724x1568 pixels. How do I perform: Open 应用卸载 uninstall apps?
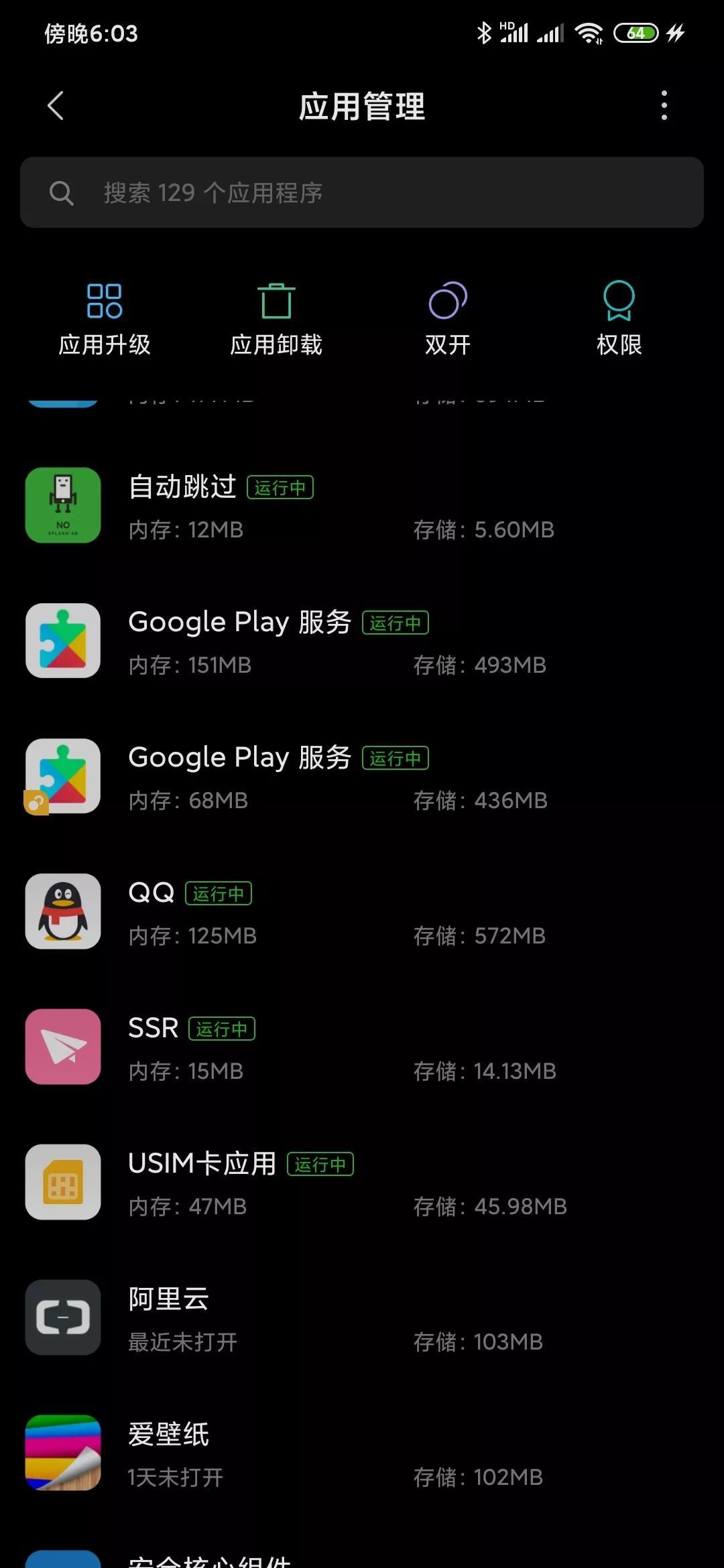pos(276,318)
